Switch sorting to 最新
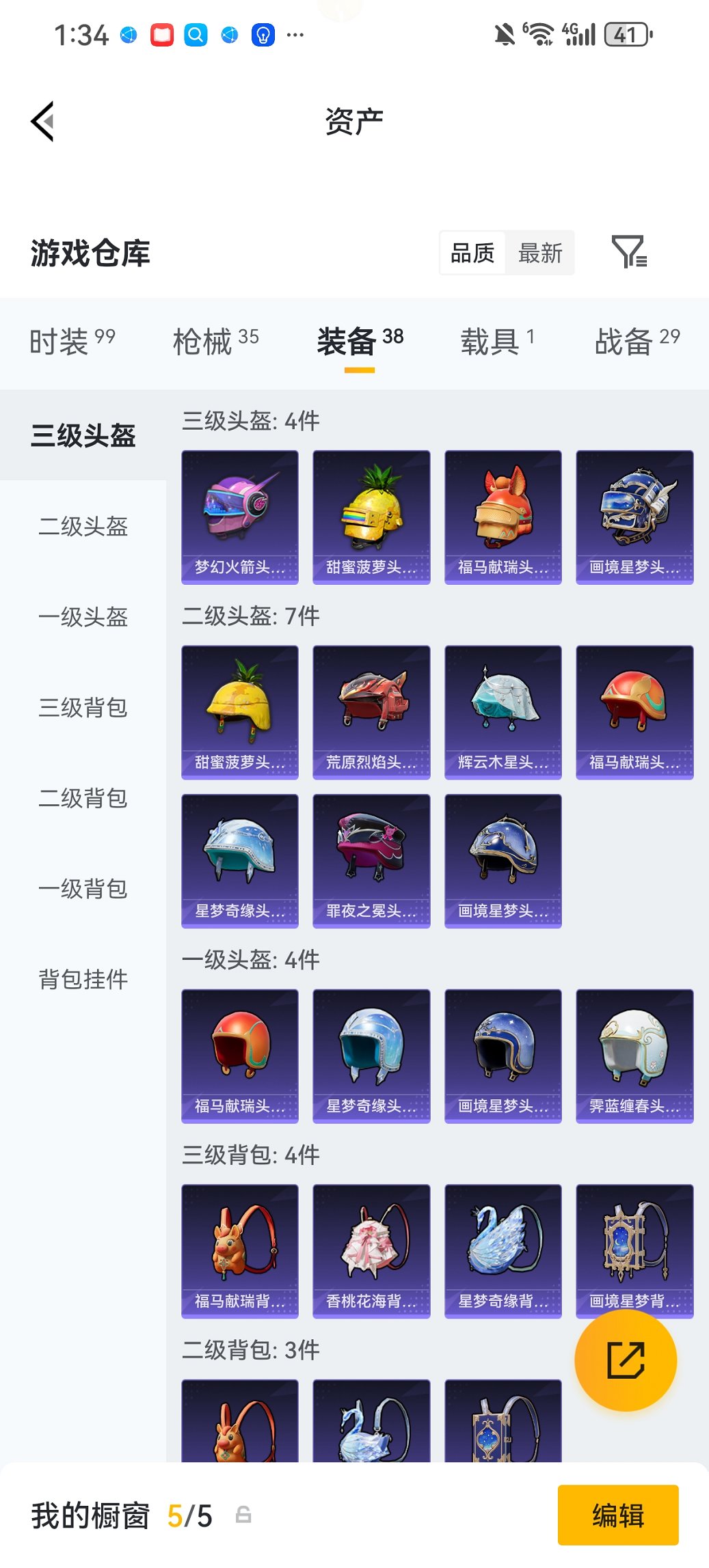The height and width of the screenshot is (1568, 709). [541, 252]
